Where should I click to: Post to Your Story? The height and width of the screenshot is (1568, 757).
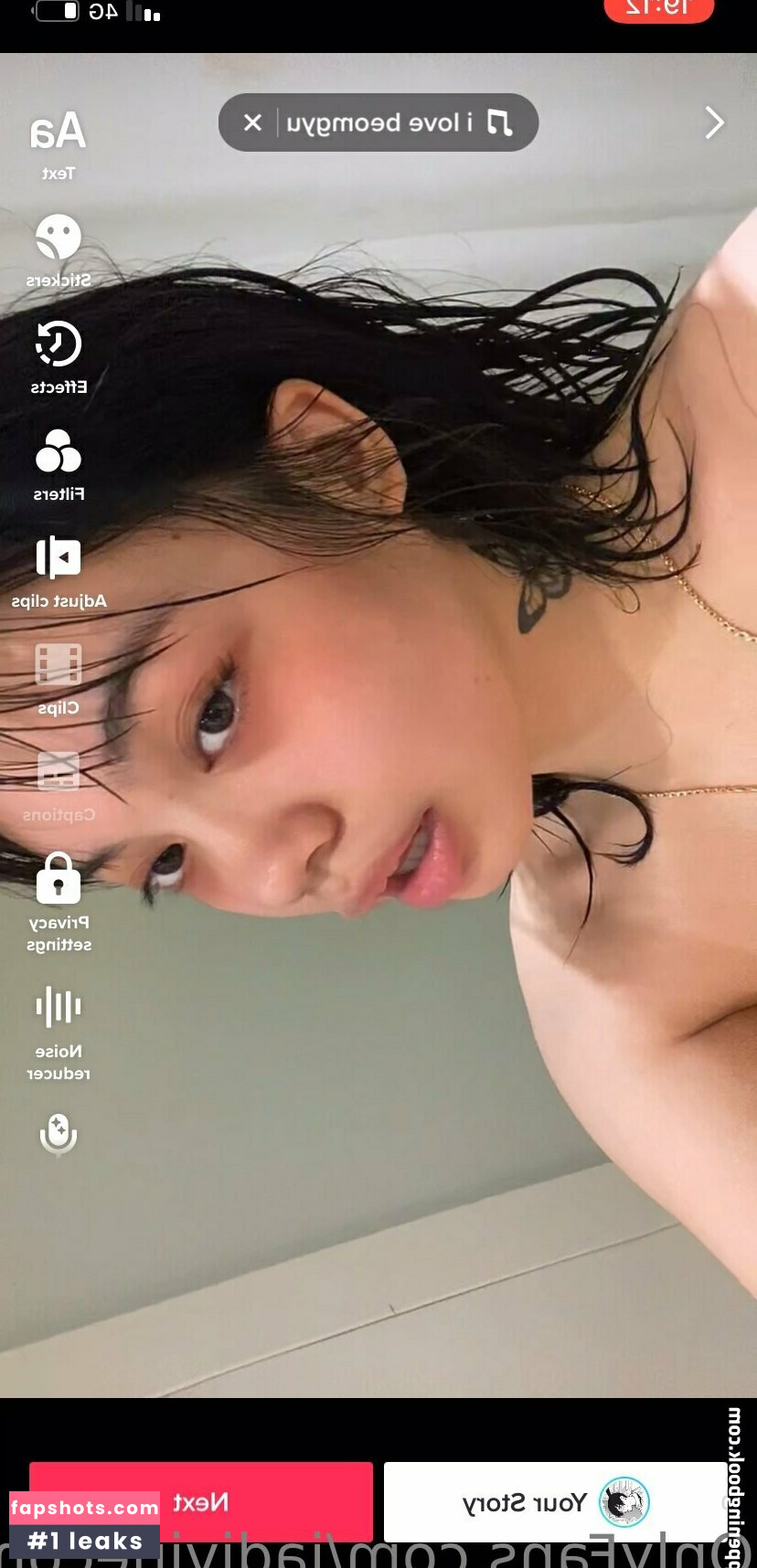(554, 1502)
